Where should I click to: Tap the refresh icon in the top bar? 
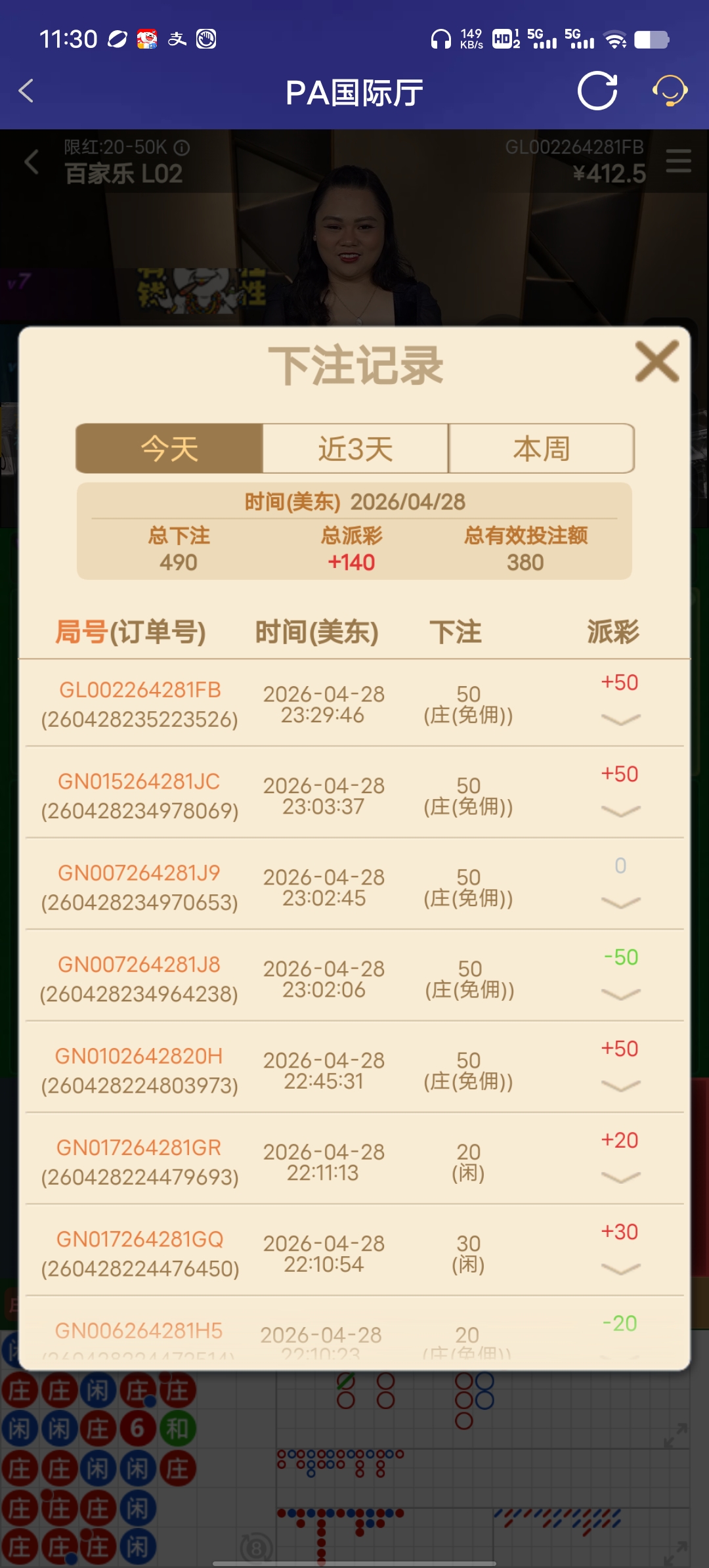(x=596, y=92)
